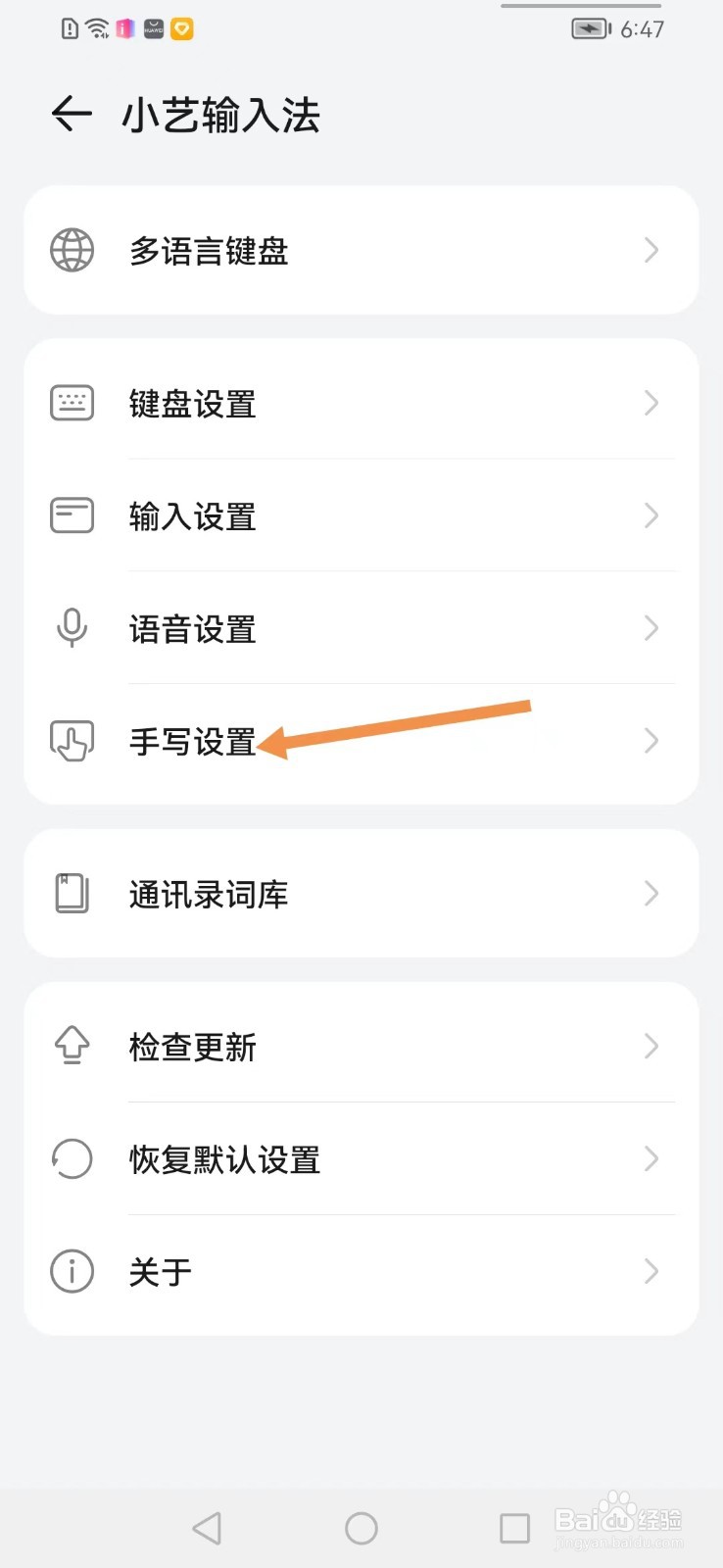Image resolution: width=723 pixels, height=1568 pixels.
Task: Click the globe icon beside 多语言键盘
Action: (70, 251)
